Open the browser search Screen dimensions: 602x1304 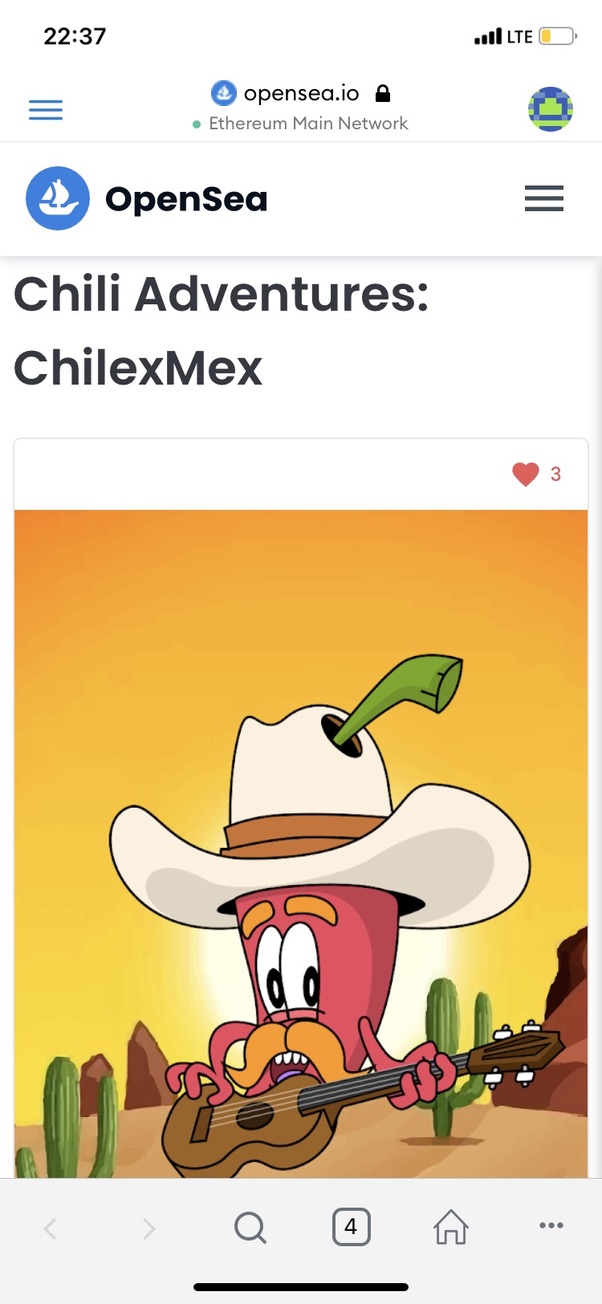pos(250,1226)
